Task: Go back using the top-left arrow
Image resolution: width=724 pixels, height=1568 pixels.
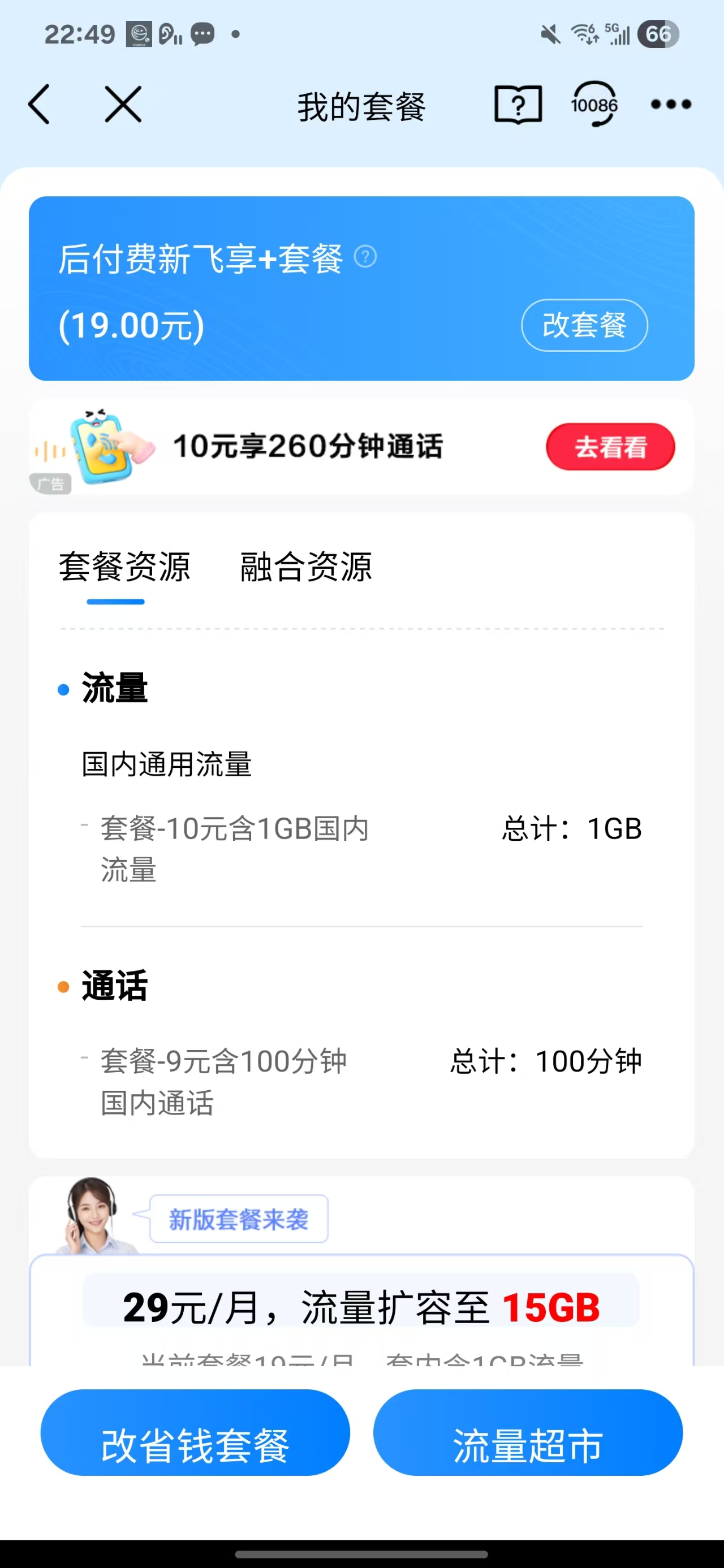Action: (39, 105)
